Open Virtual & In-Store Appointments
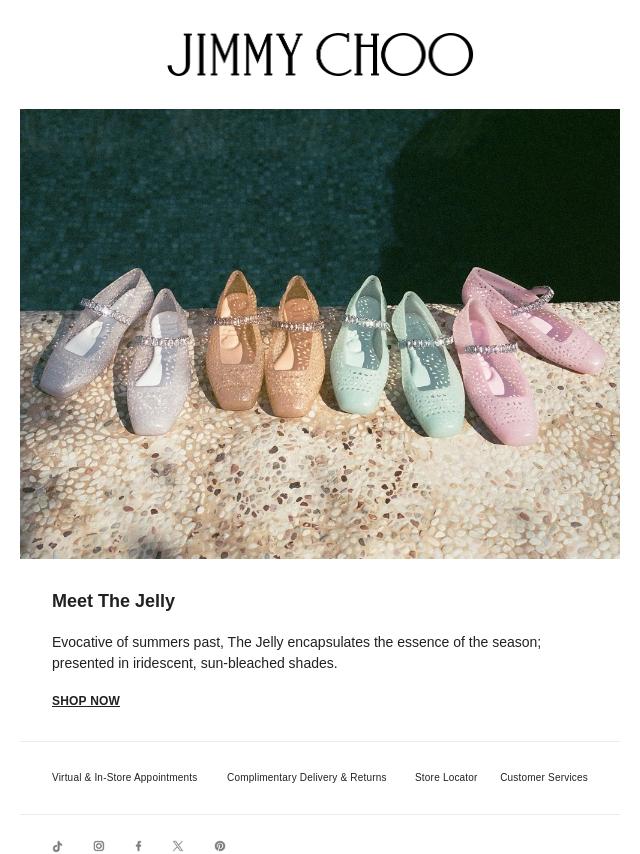The width and height of the screenshot is (640, 854). point(124,777)
